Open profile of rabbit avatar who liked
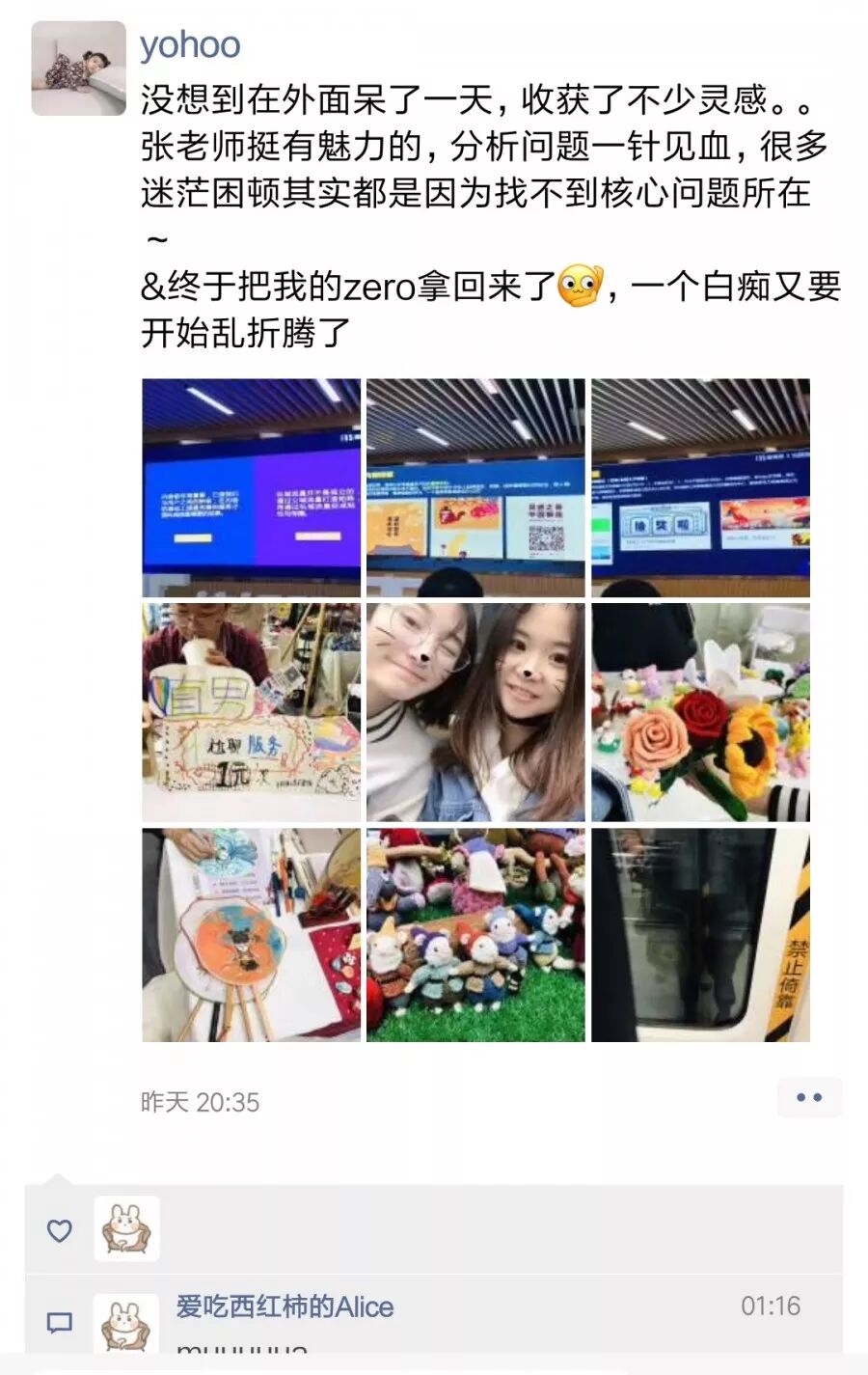This screenshot has height=1375, width=868. (127, 1229)
